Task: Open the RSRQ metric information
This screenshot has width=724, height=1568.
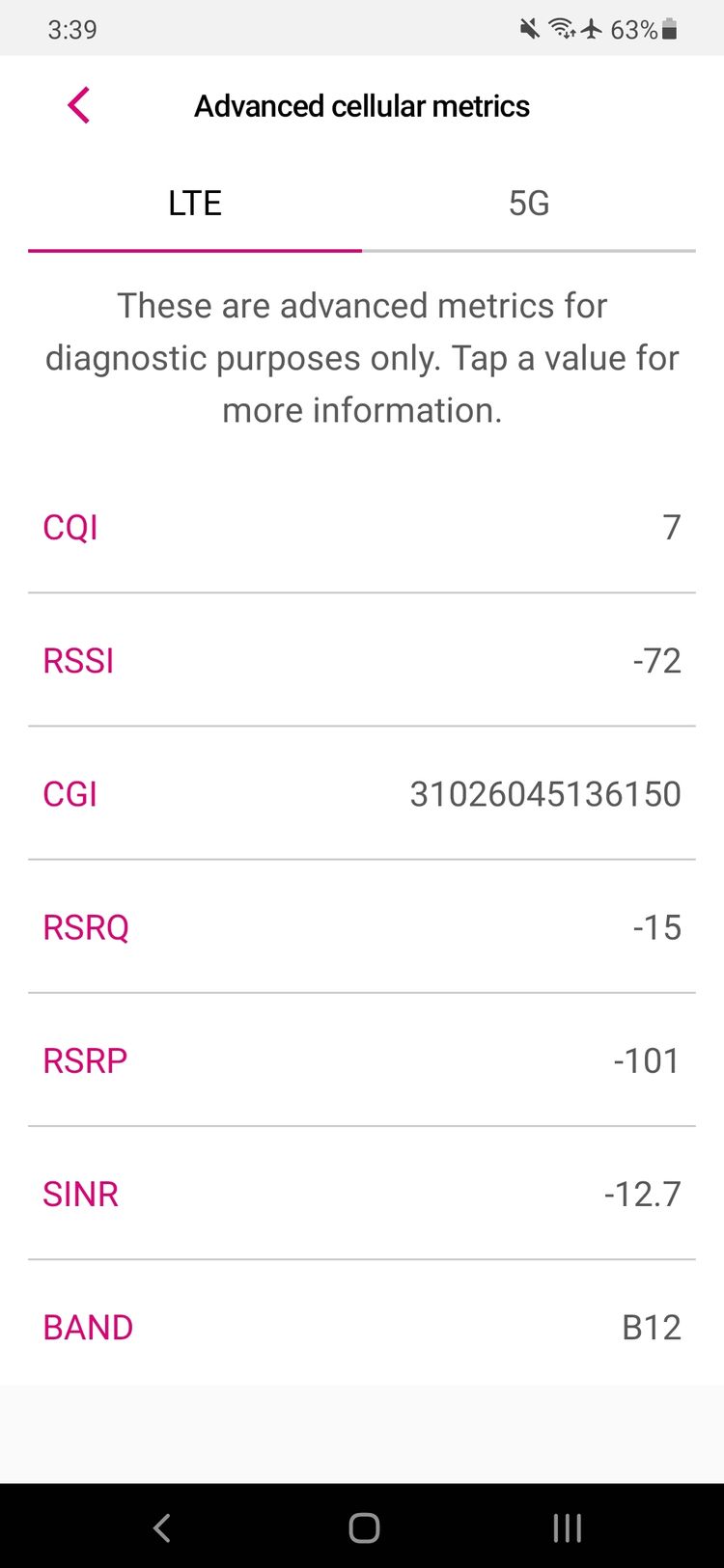Action: pyautogui.click(x=362, y=926)
